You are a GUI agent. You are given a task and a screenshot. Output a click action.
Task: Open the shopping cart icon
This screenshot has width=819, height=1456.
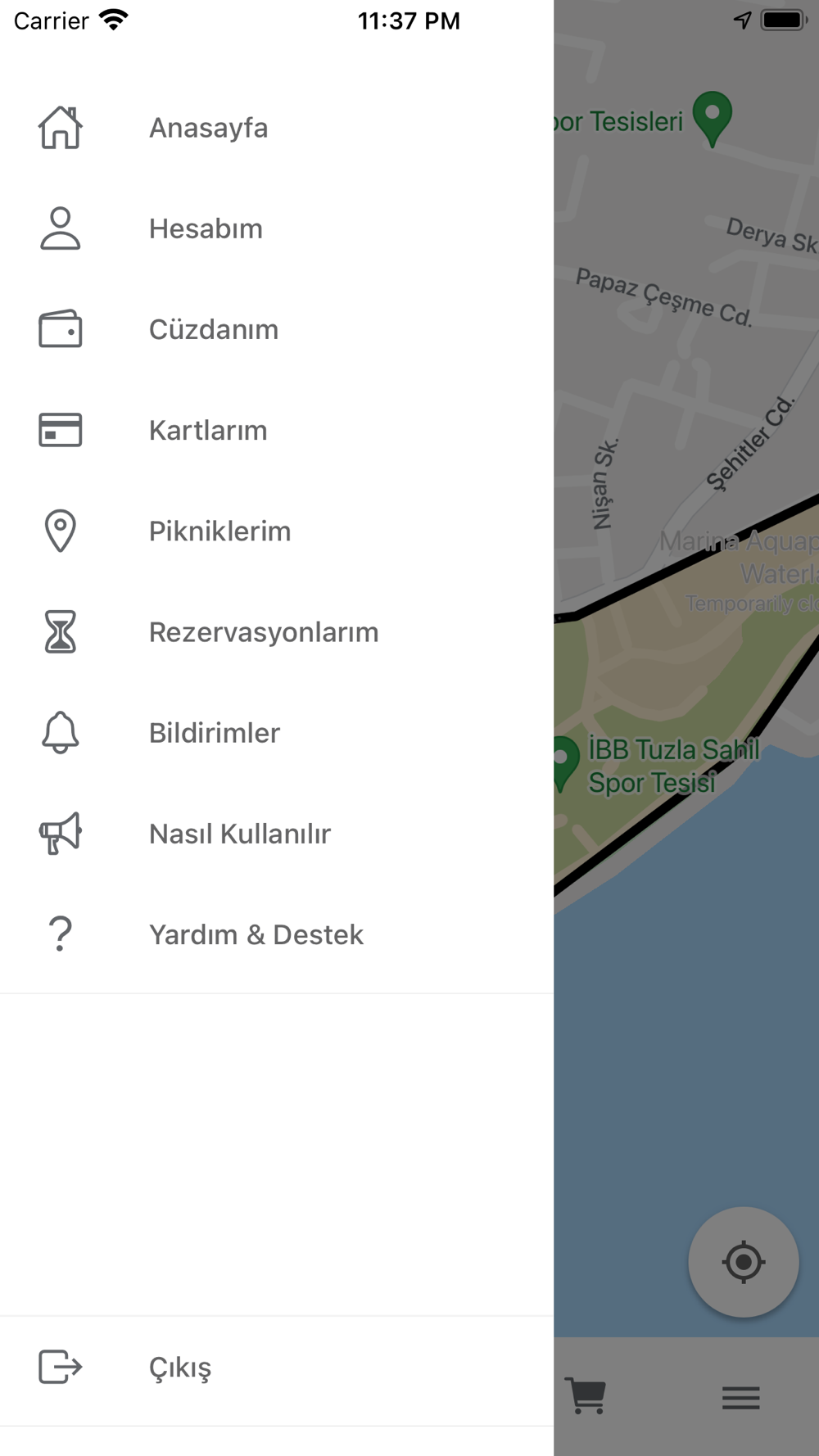coord(586,1396)
